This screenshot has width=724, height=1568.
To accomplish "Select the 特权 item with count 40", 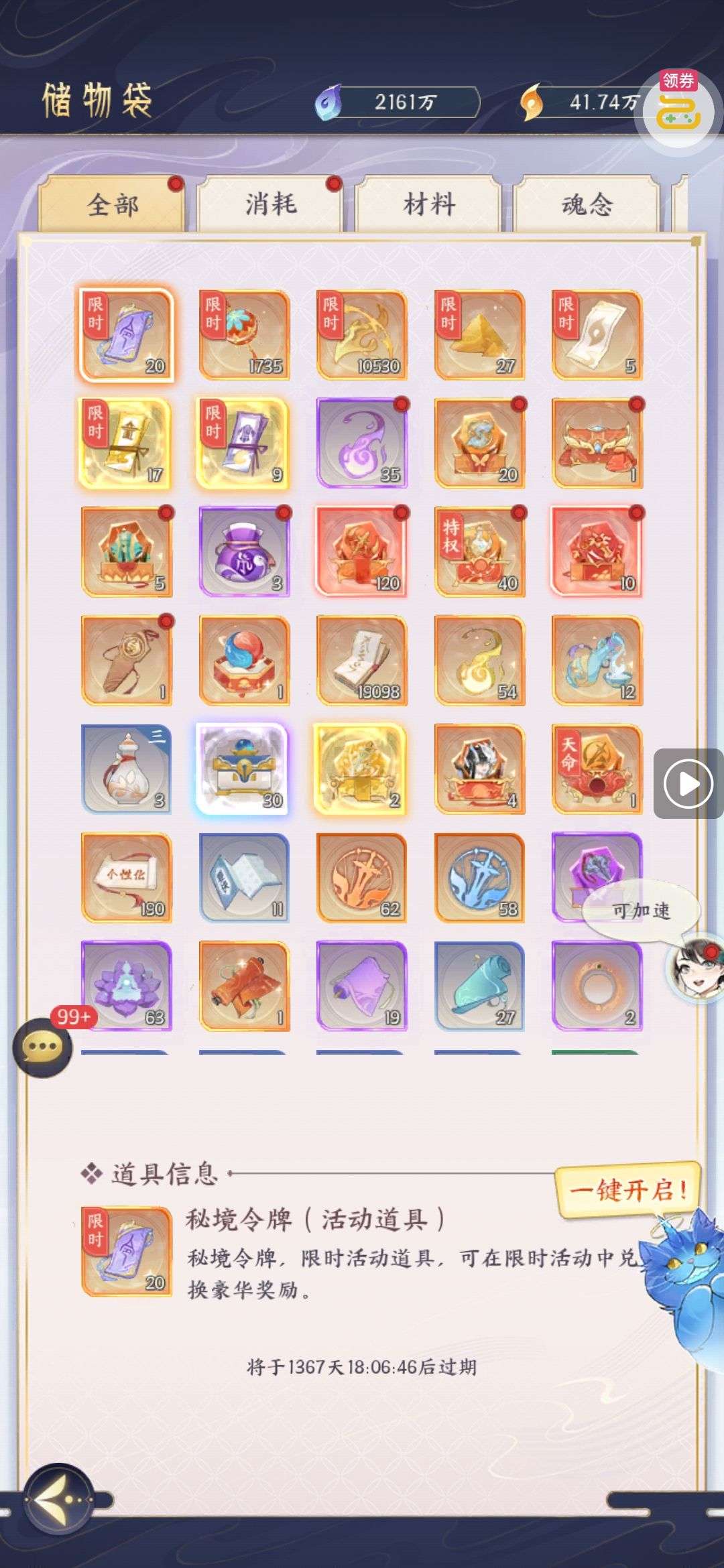I will coord(479,551).
